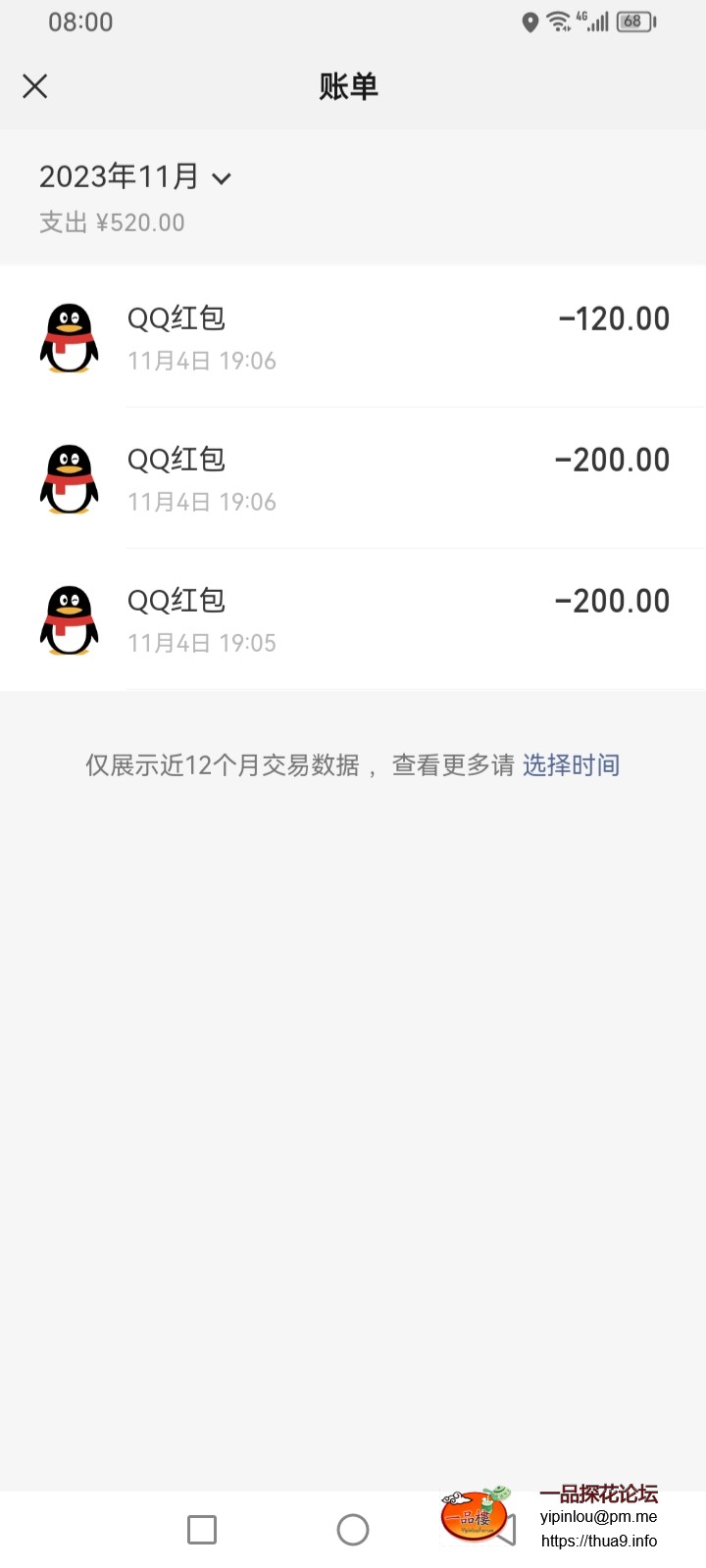Image resolution: width=706 pixels, height=1568 pixels.
Task: Tap the back navigation control at bottom right
Action: point(505,1529)
